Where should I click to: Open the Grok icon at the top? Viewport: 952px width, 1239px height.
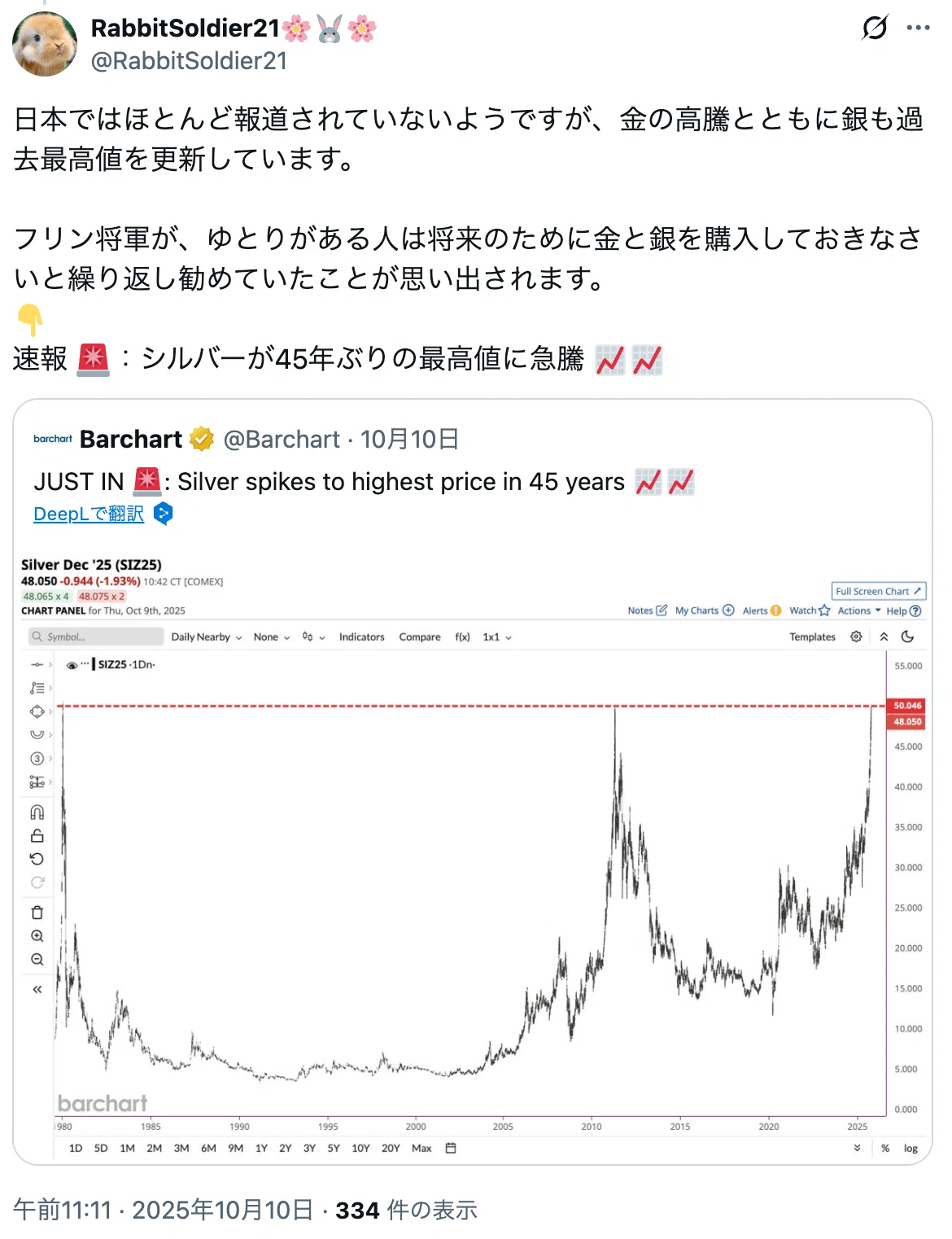(x=875, y=28)
